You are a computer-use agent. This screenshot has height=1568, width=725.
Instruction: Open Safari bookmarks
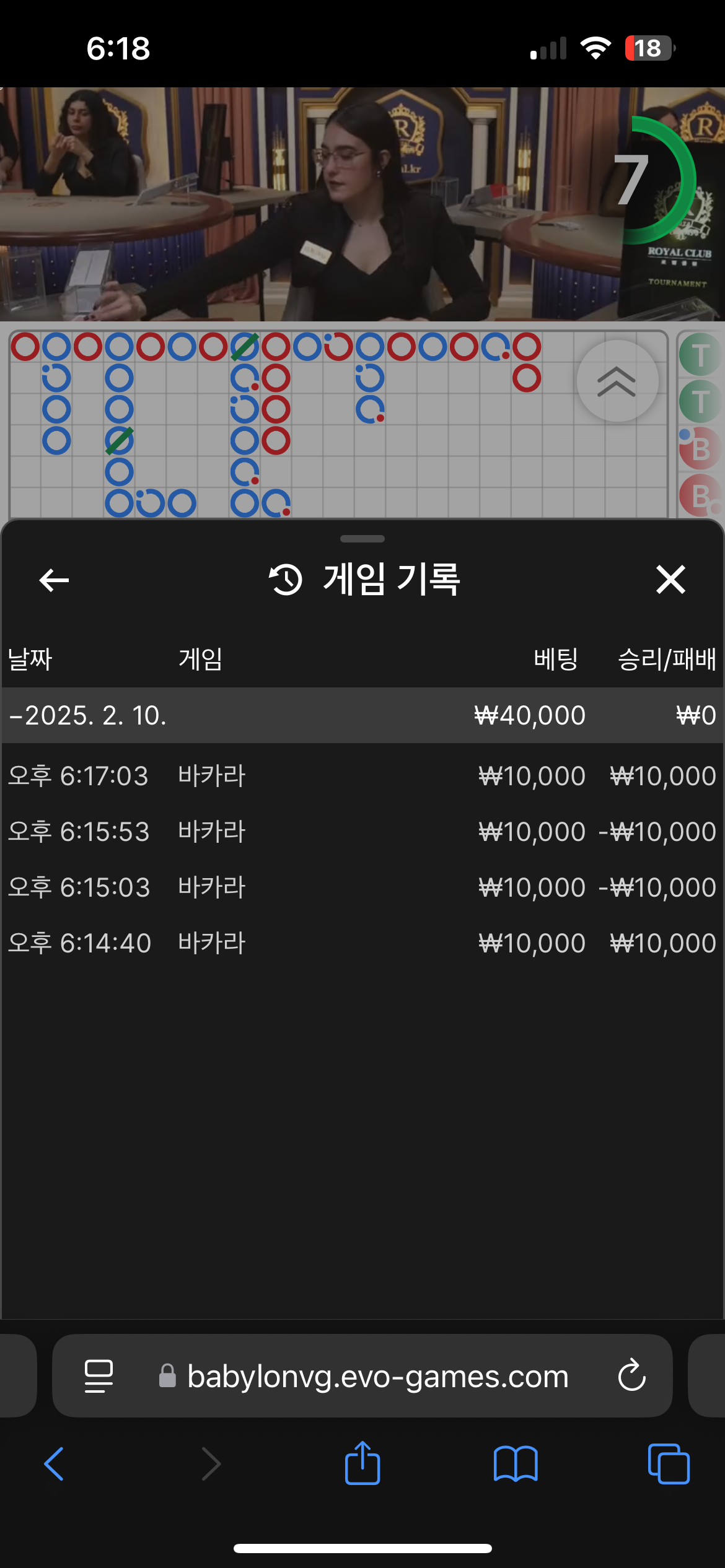(x=516, y=1464)
